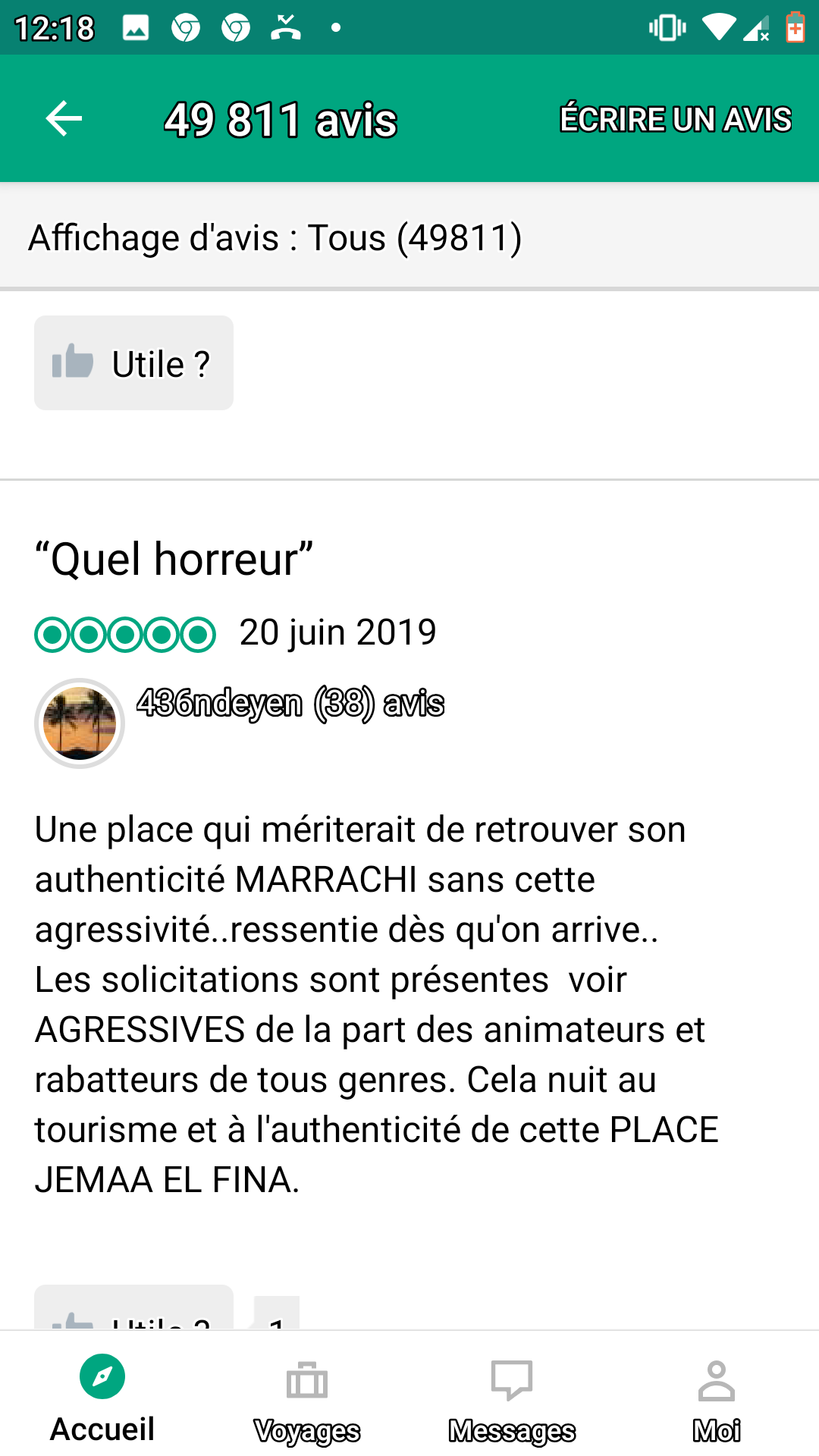This screenshot has width=819, height=1456.
Task: Open 436ndeyen's profile picture
Action: [80, 723]
